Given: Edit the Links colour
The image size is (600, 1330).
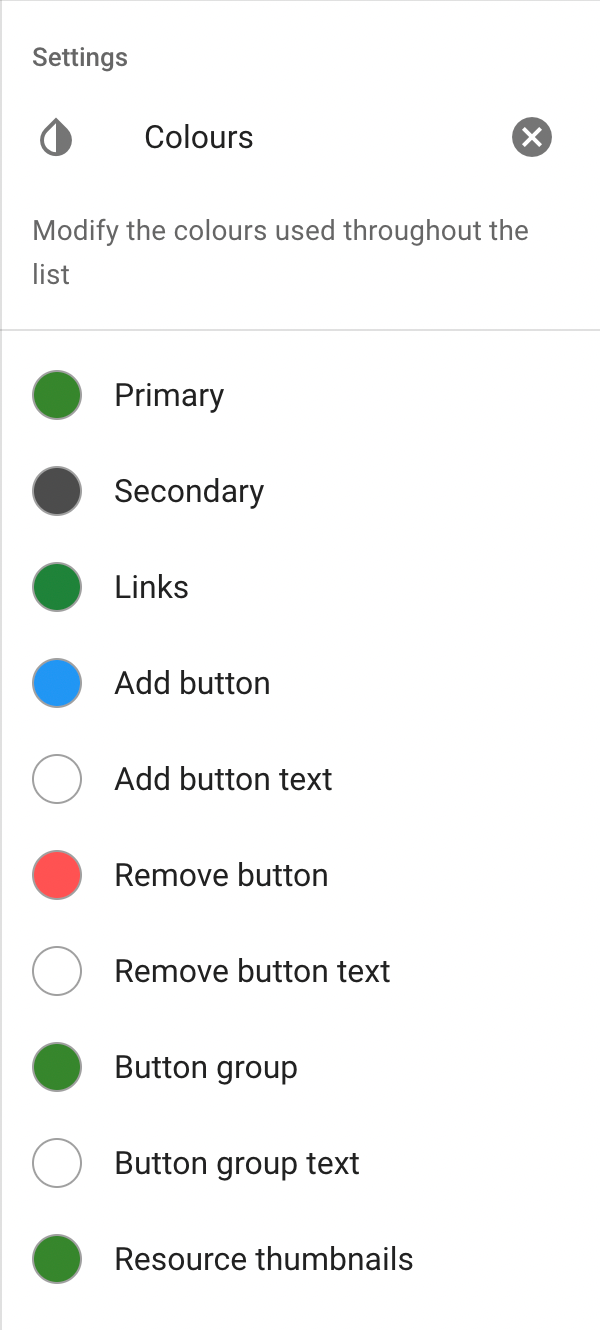Looking at the screenshot, I should pos(57,587).
